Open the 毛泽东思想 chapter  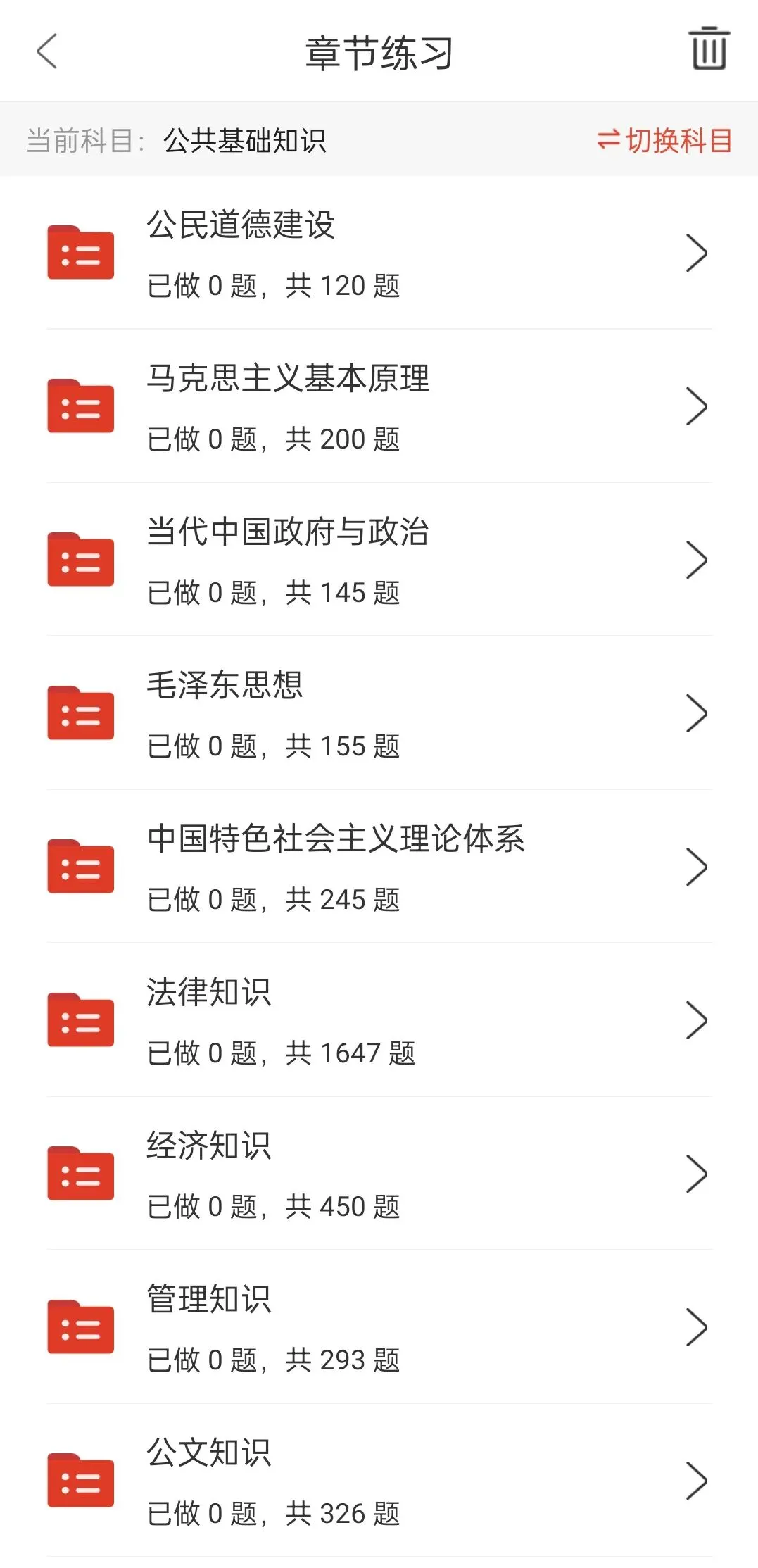(379, 714)
